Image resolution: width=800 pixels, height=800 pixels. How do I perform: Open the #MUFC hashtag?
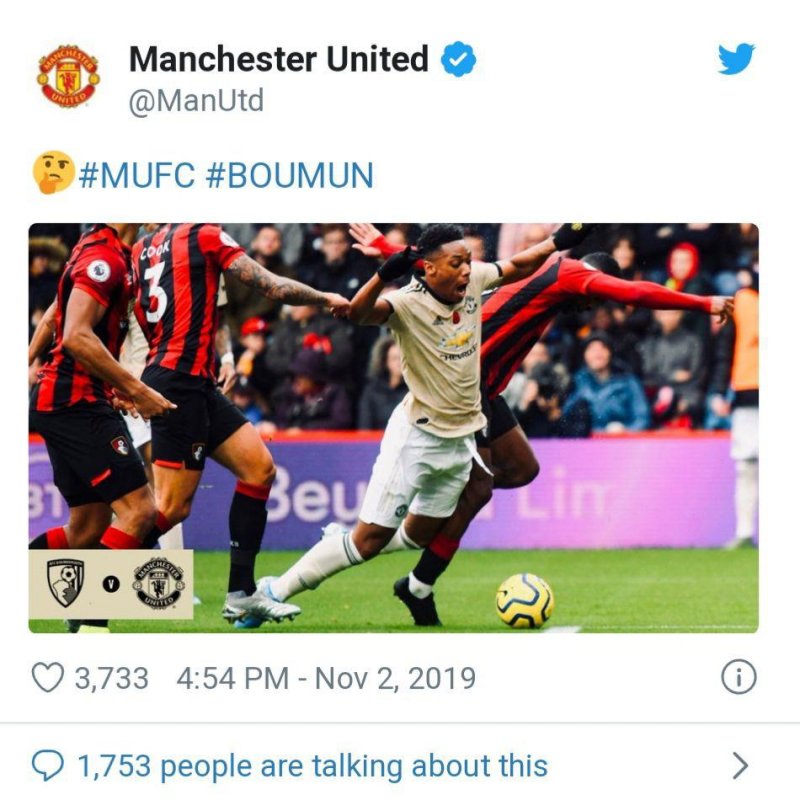click(137, 175)
